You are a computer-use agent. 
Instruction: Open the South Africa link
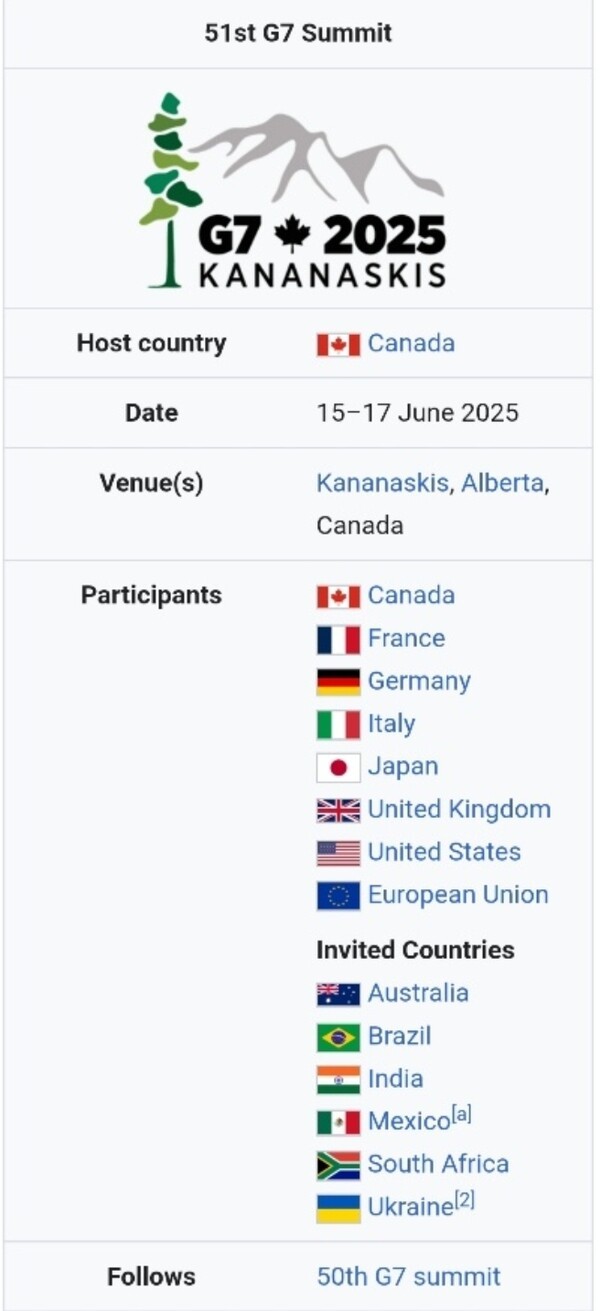[437, 1164]
